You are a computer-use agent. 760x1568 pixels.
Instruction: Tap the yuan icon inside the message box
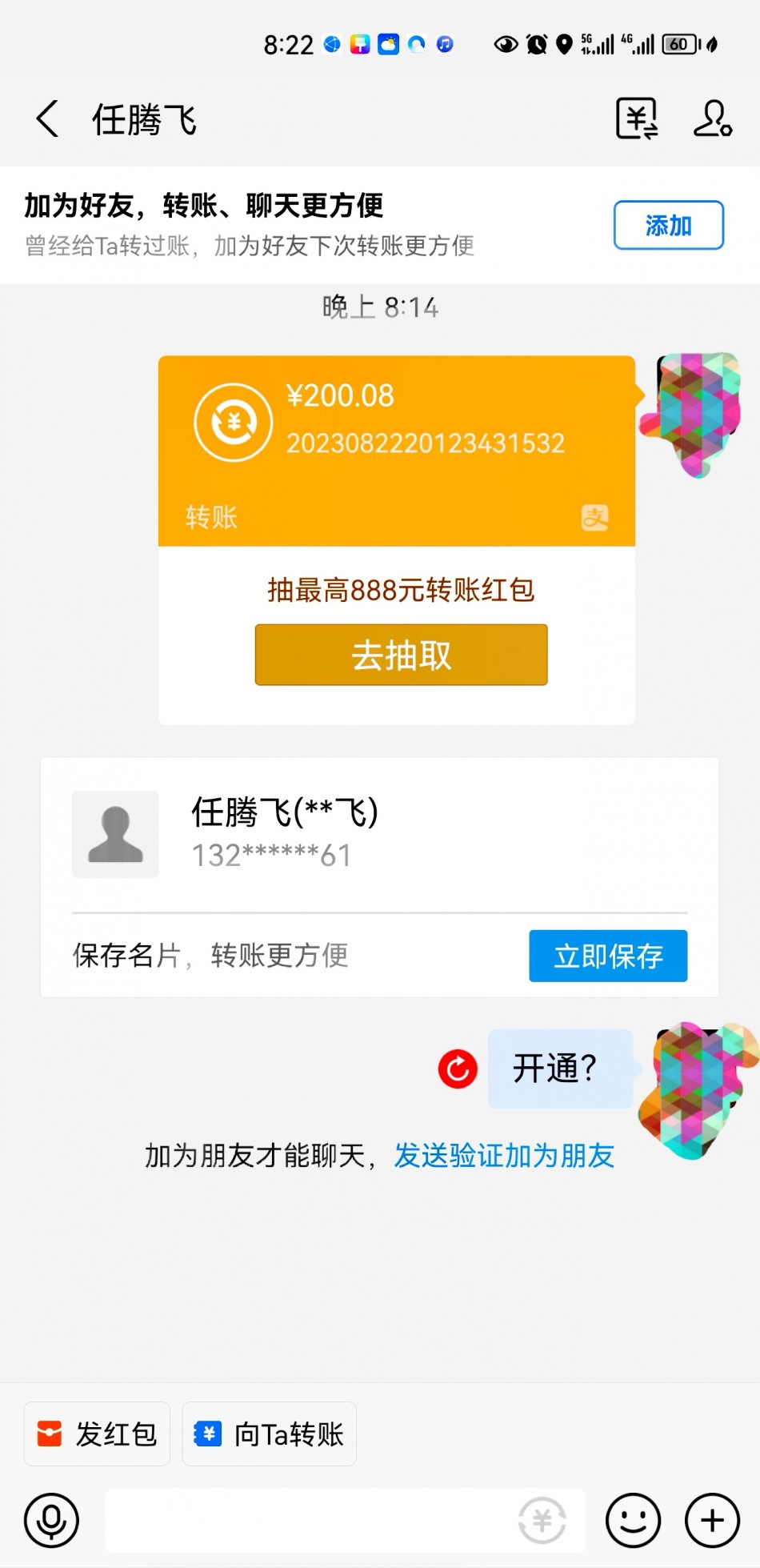tap(542, 1520)
